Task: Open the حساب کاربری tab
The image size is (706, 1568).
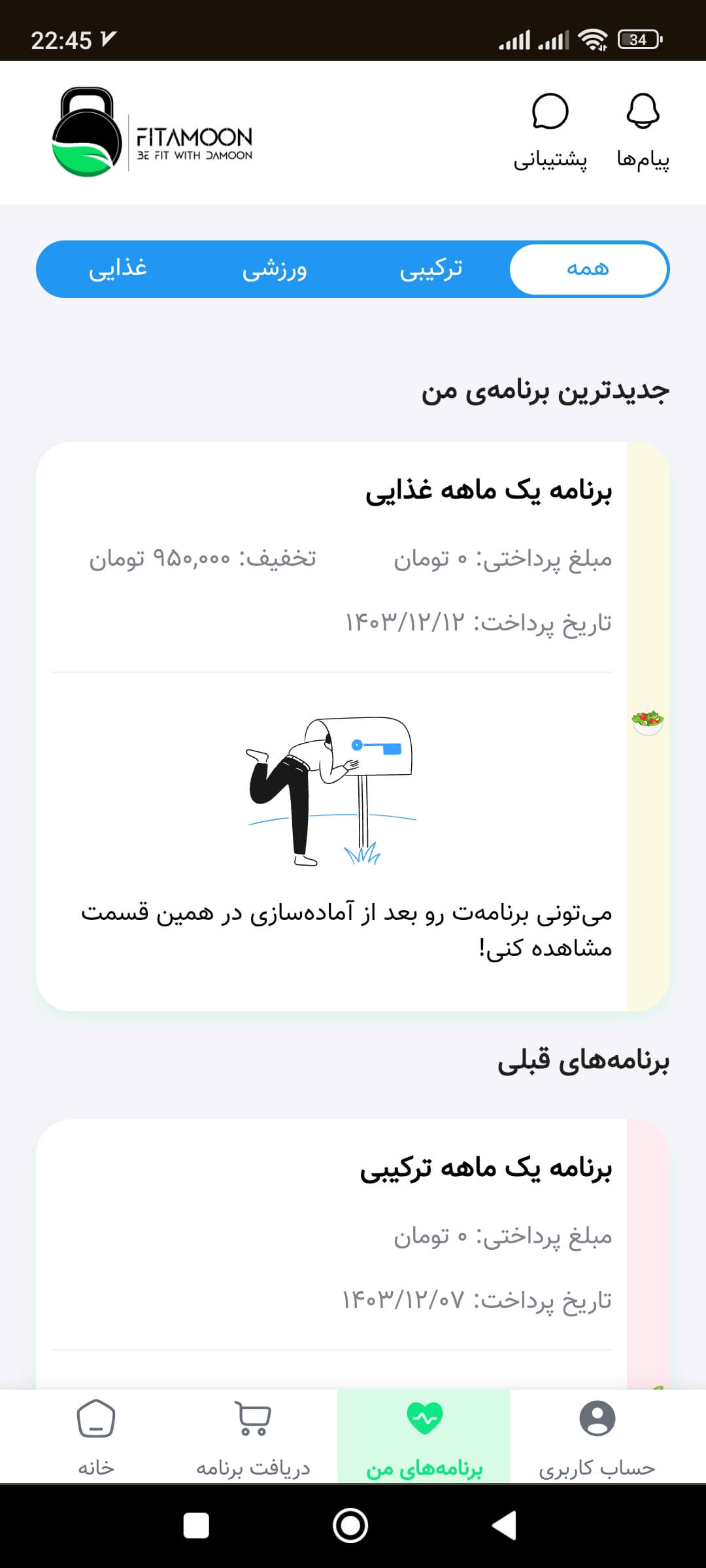Action: pos(597,1436)
